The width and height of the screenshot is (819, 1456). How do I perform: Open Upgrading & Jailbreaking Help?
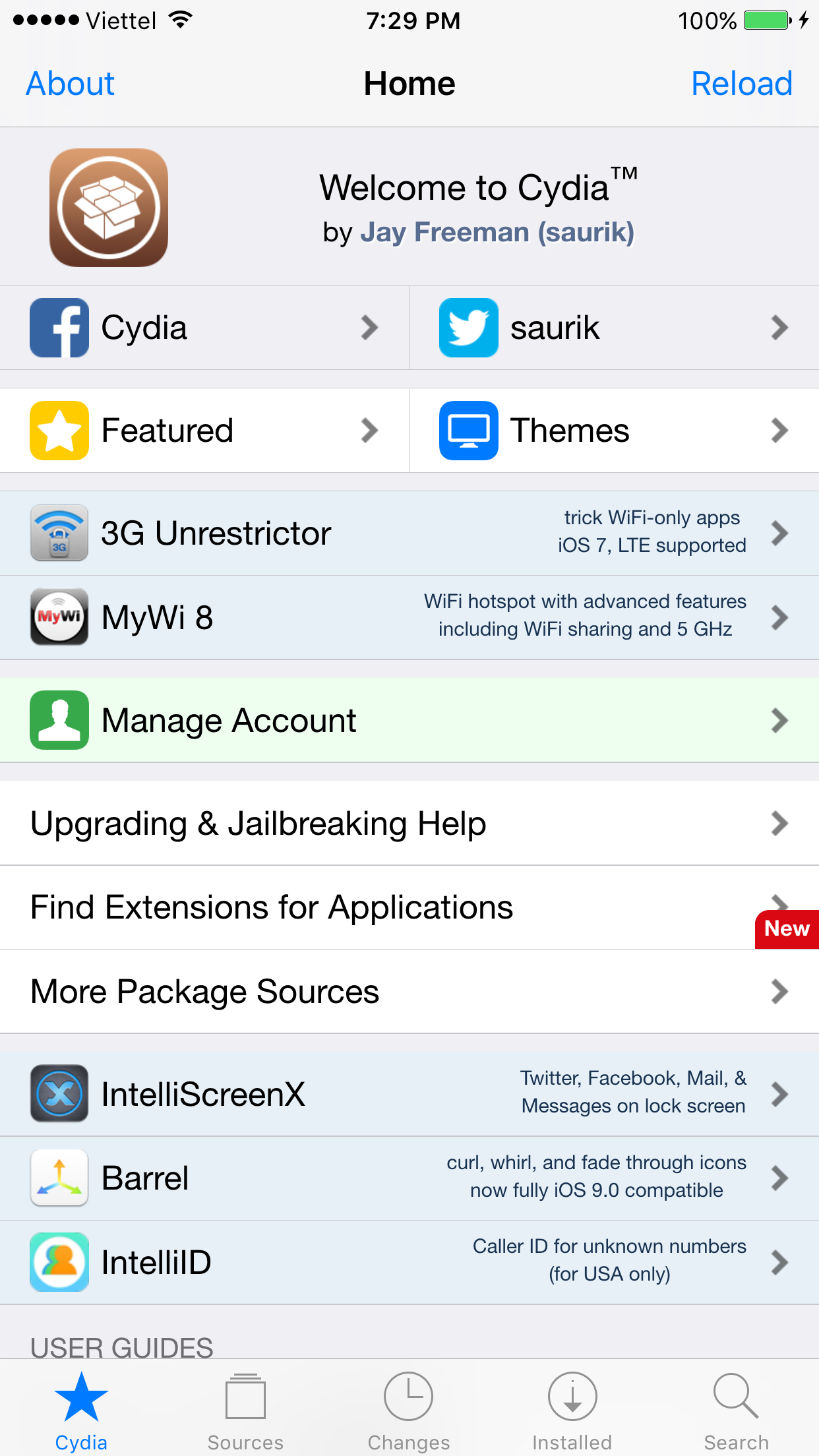point(409,824)
